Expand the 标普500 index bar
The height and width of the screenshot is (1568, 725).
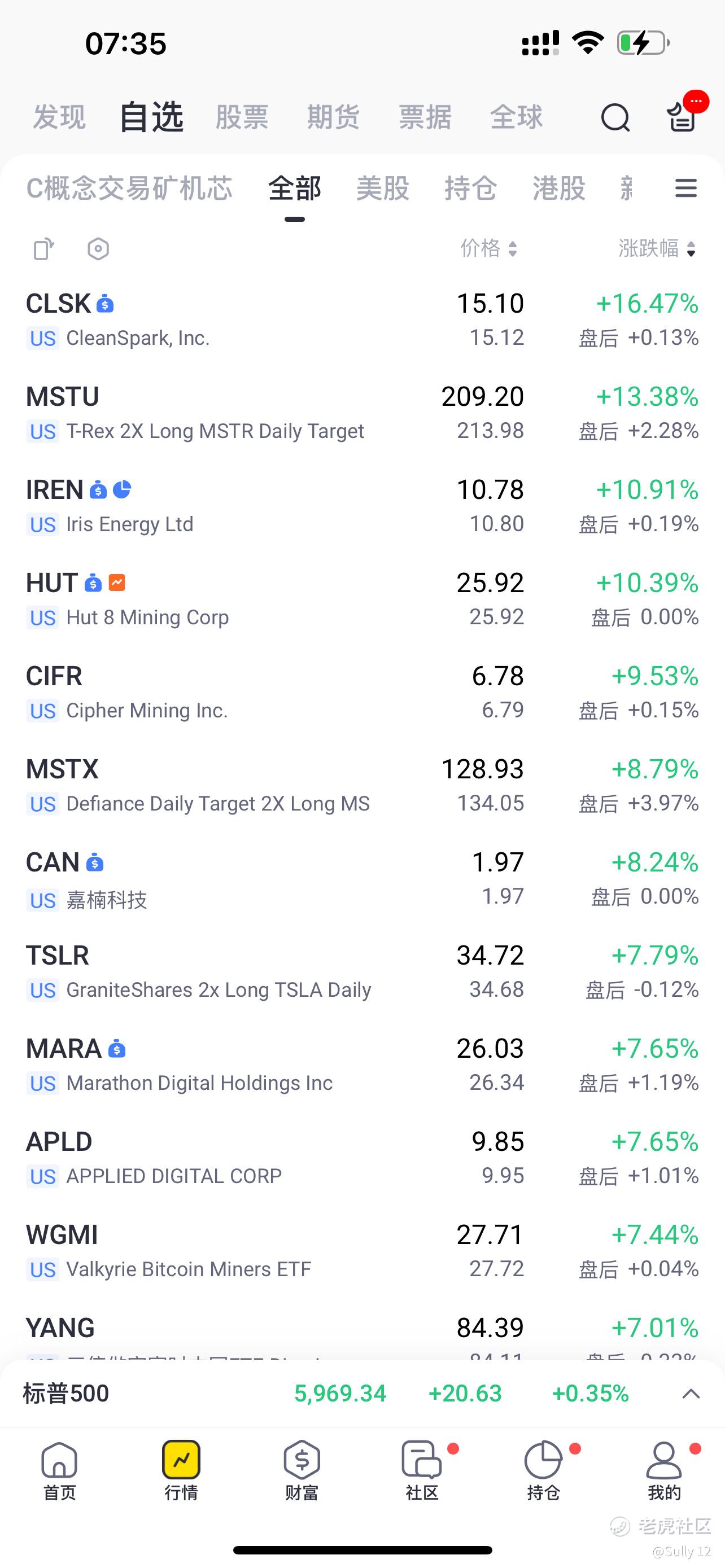(691, 1393)
